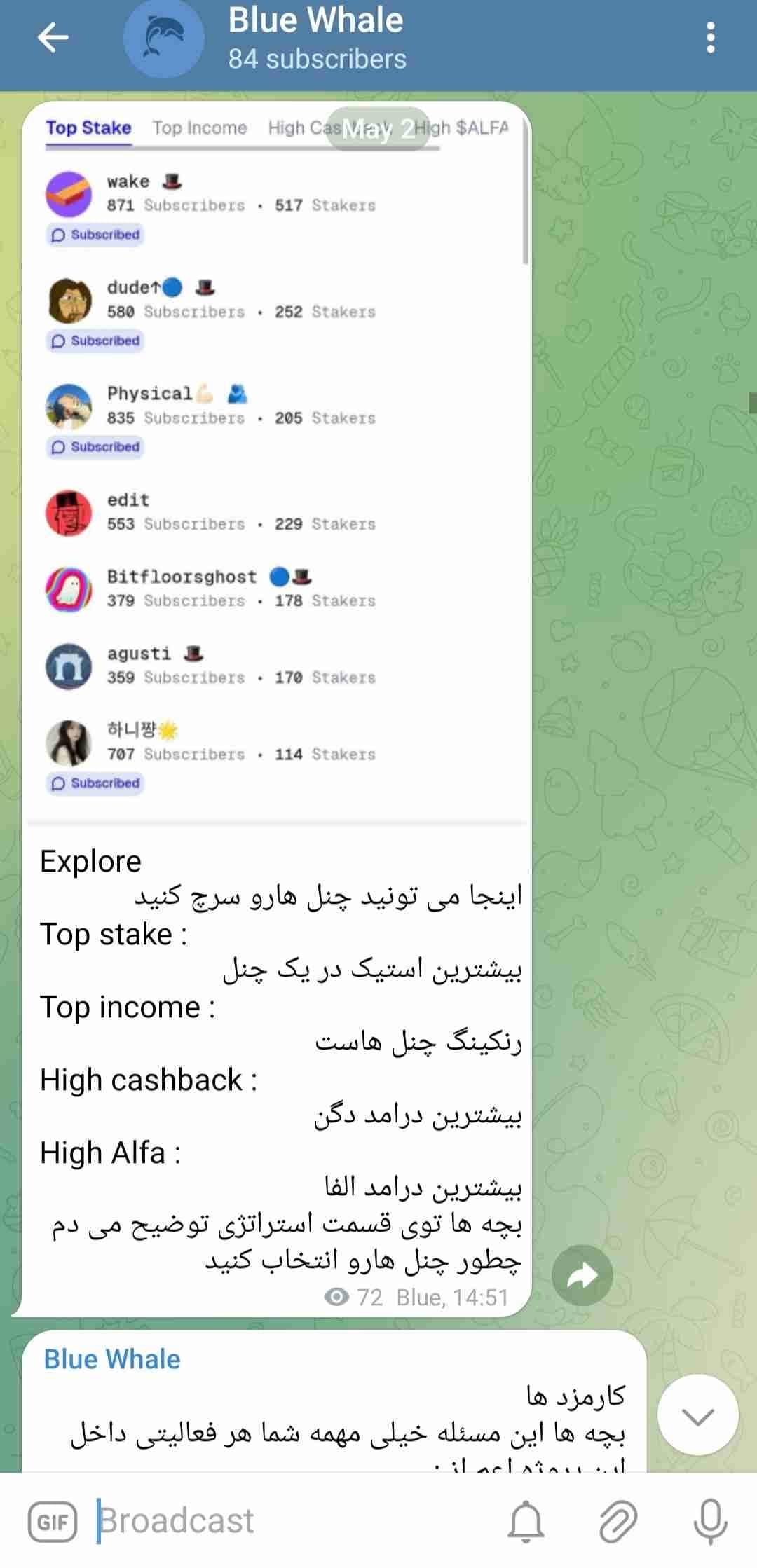Record a voice message with microphone
Viewport: 757px width, 1568px height.
pos(710,1522)
